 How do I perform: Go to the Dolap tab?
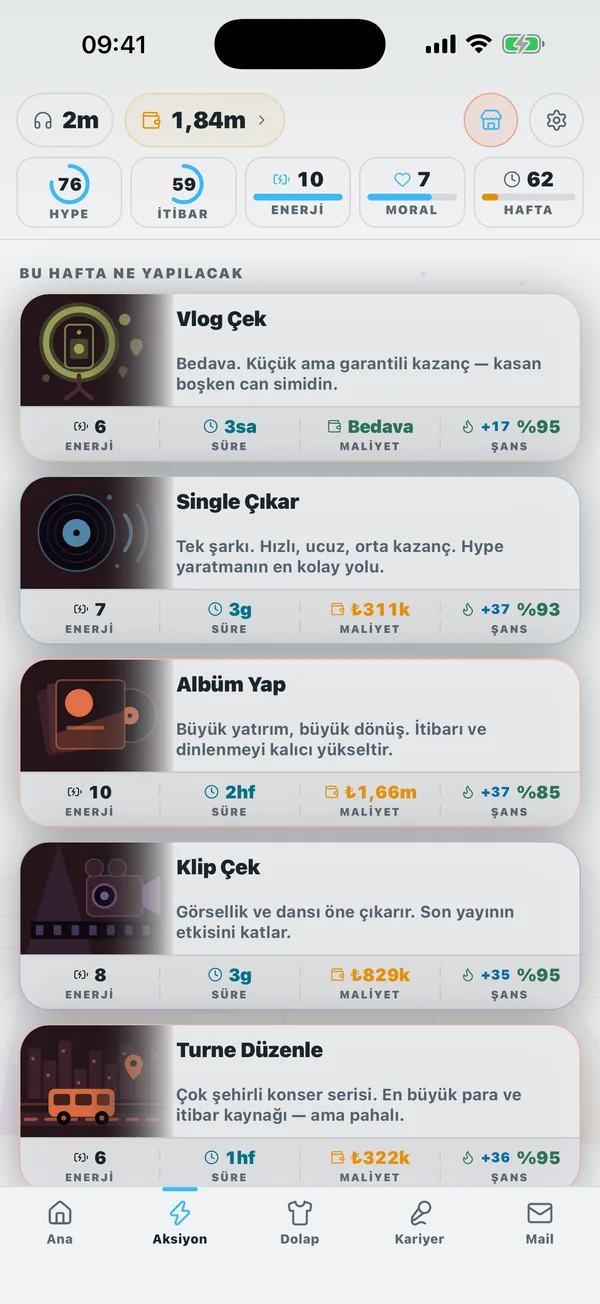[x=300, y=1223]
